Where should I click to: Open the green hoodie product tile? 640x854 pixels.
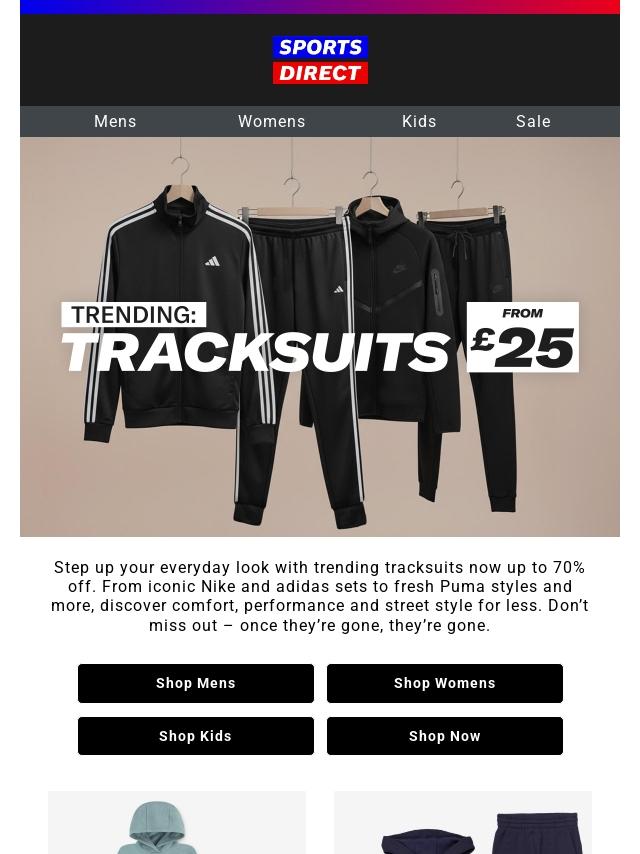(177, 824)
